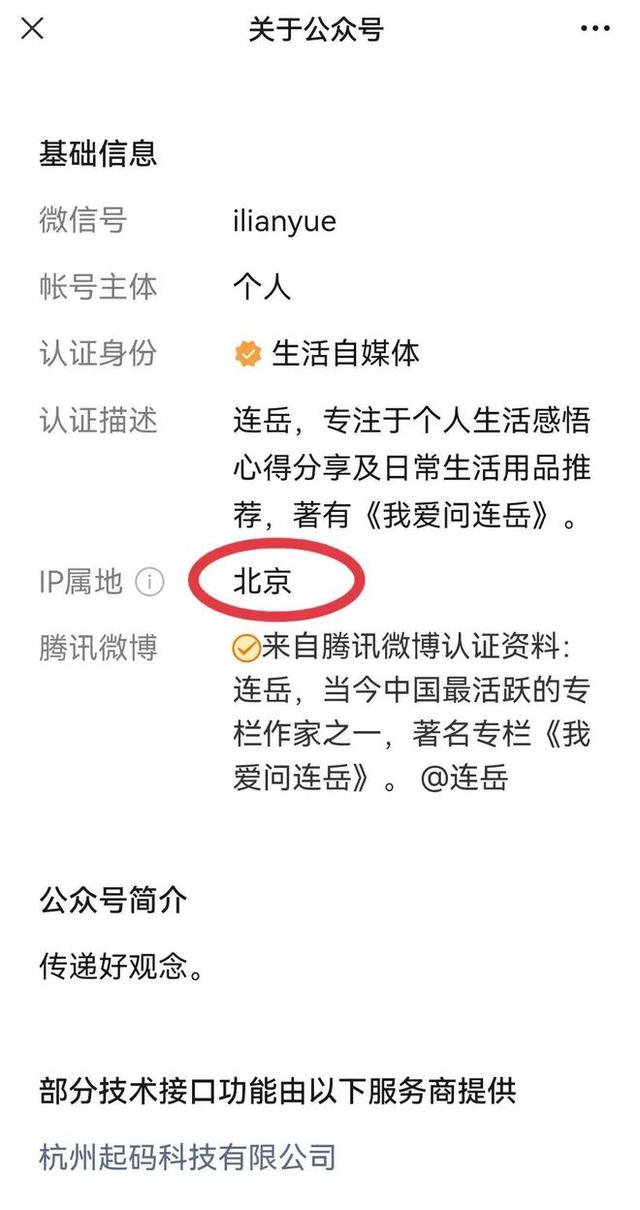640x1210 pixels.
Task: Close the 关于公众号 page
Action: pos(32,29)
